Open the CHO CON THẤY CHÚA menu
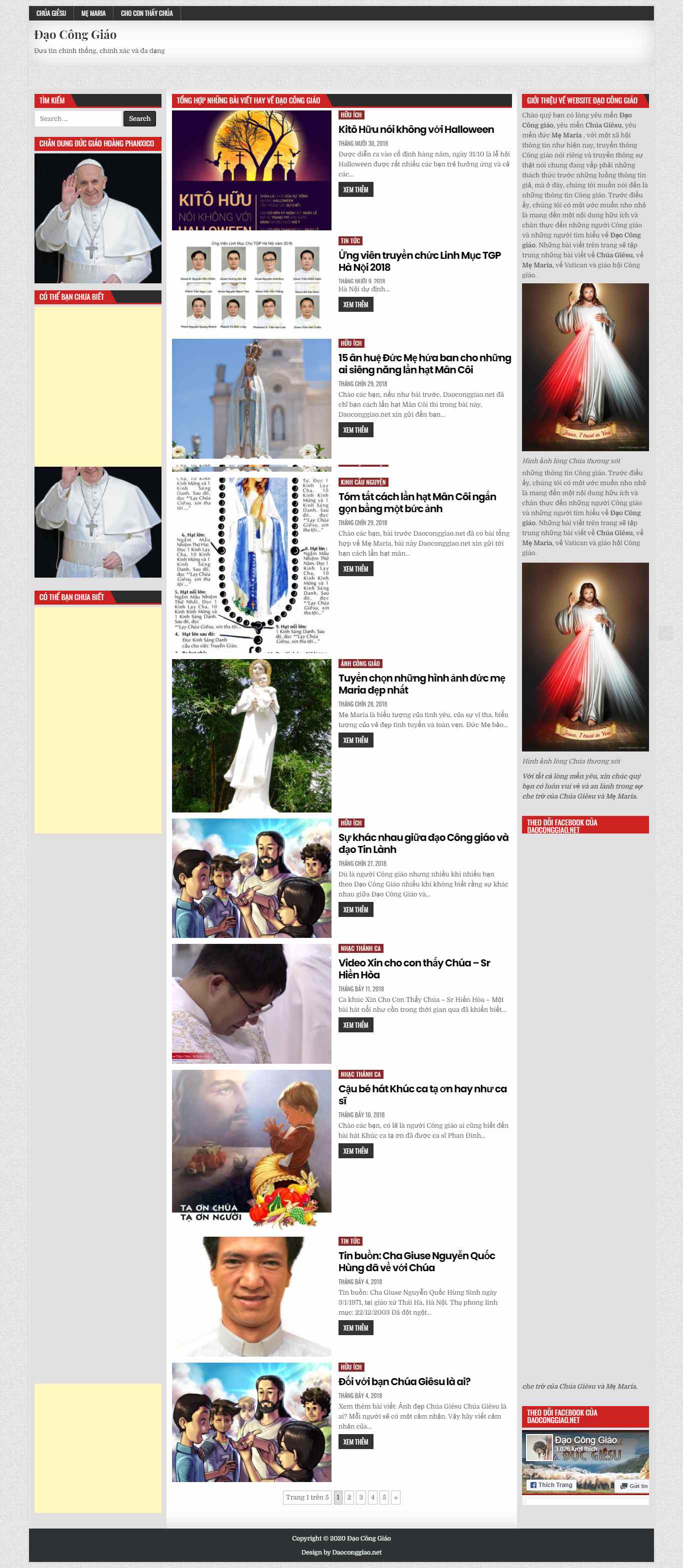 tap(146, 13)
